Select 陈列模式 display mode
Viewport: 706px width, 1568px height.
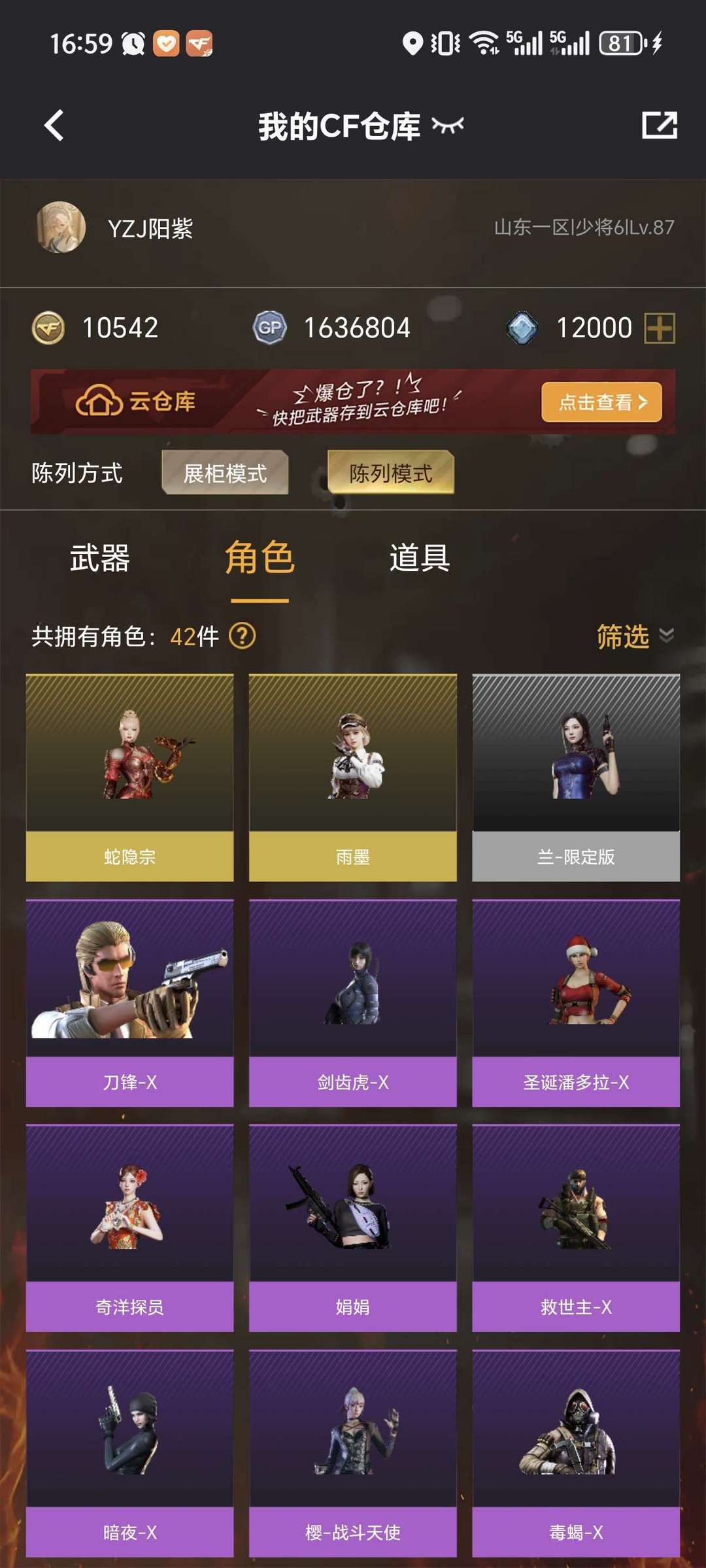390,473
